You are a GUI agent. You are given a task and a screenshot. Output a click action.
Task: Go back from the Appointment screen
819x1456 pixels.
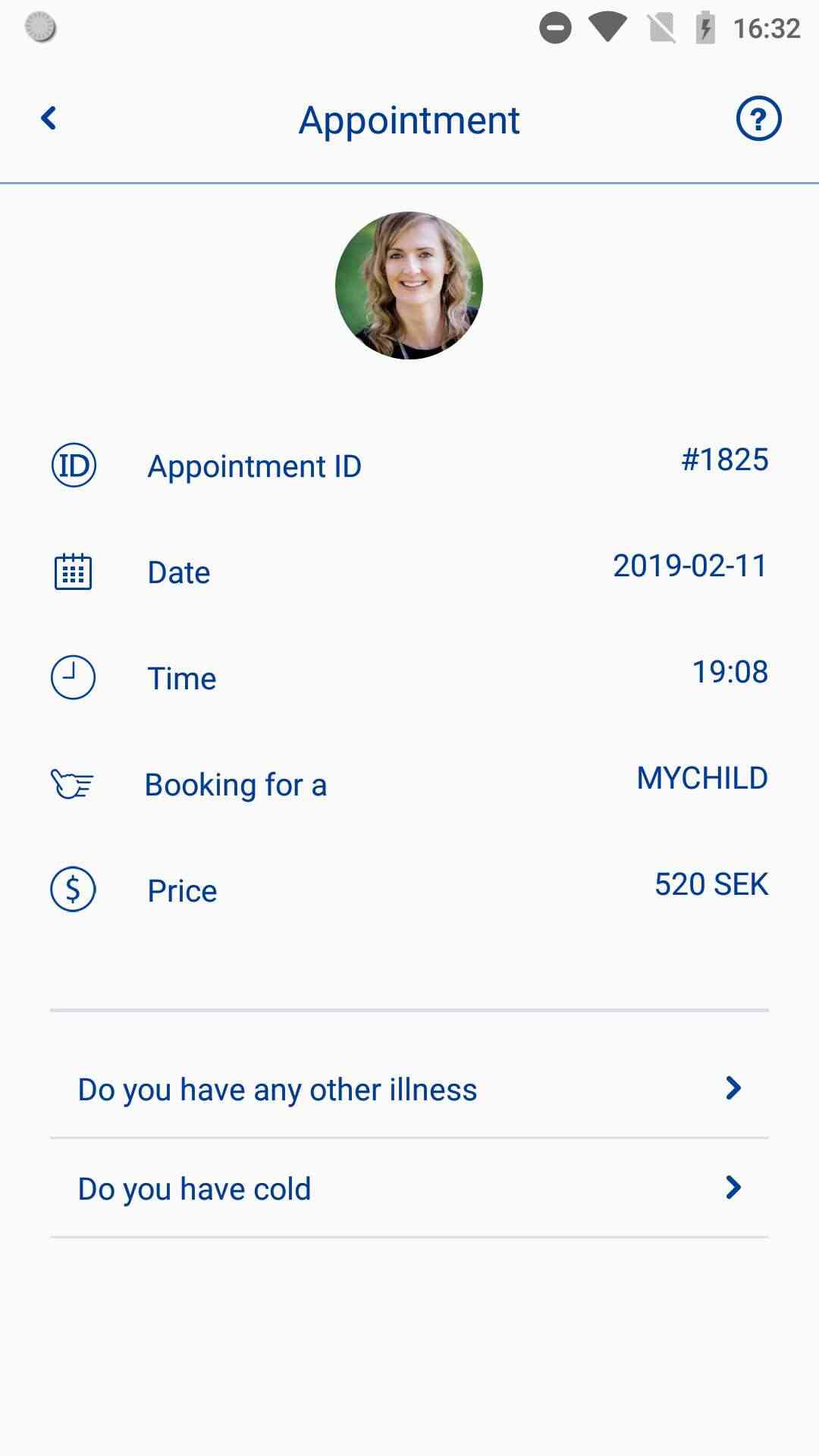[49, 118]
